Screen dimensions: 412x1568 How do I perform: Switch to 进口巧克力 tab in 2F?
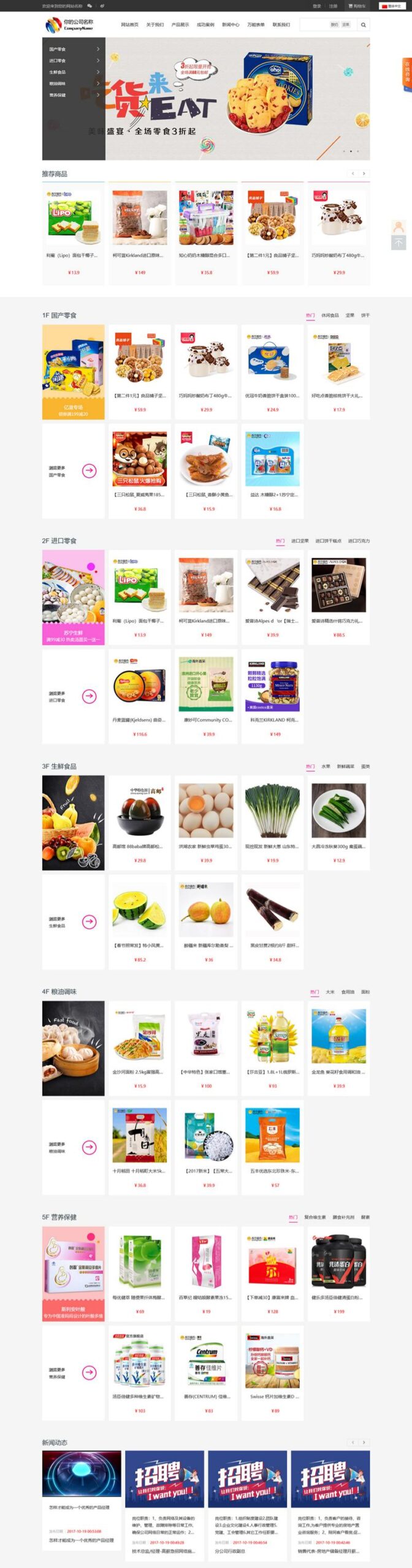coord(359,541)
